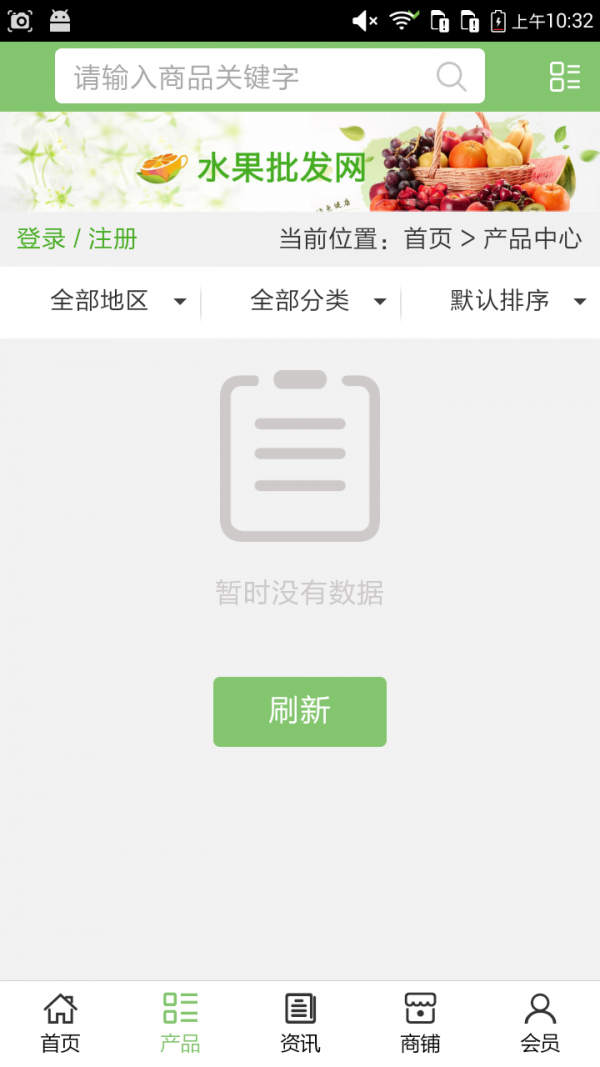Go to 首页 via breadcrumb link
This screenshot has width=600, height=1067.
tap(428, 239)
